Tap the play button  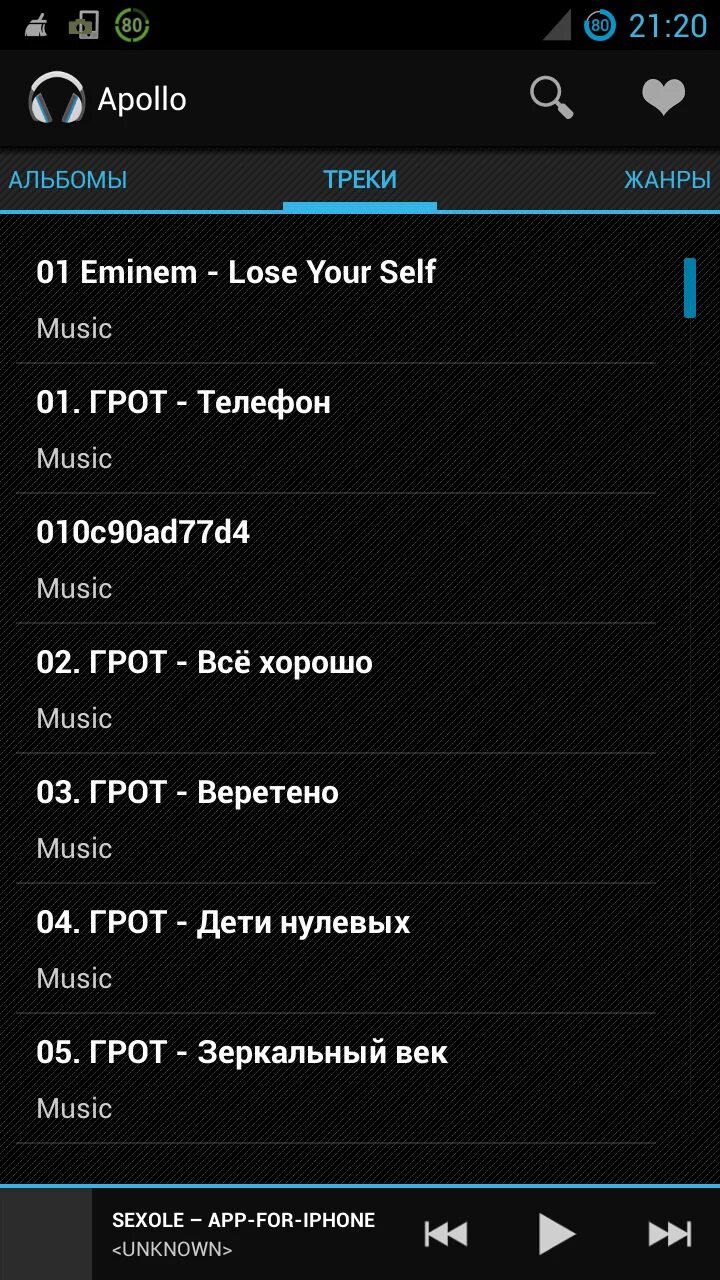pos(556,1234)
